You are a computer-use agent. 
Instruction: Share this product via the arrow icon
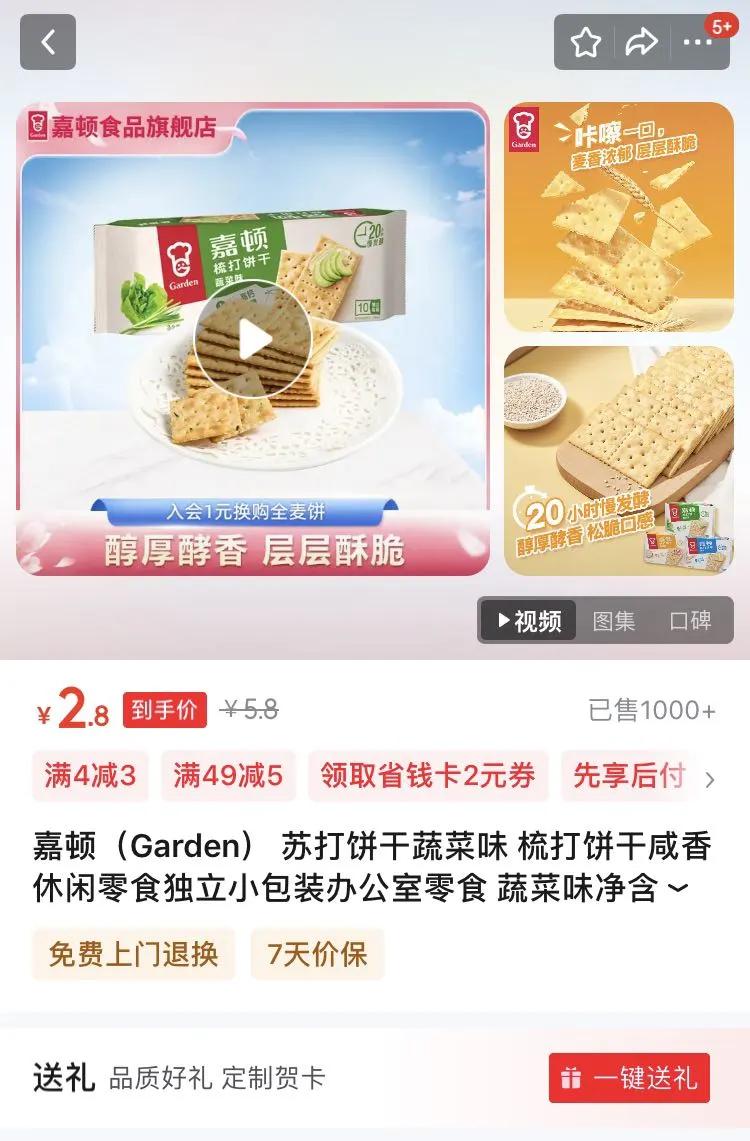tap(641, 42)
